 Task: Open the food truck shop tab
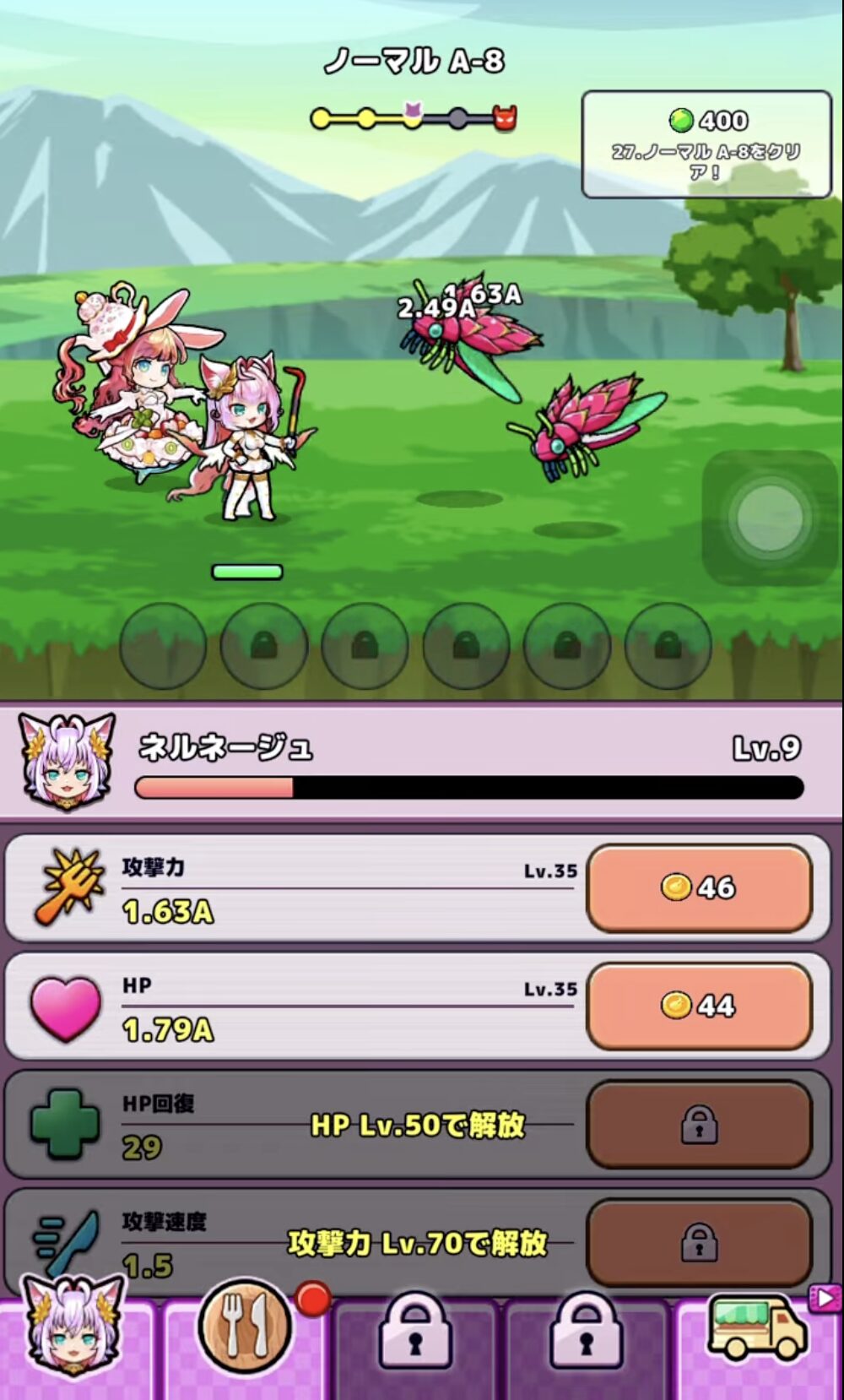757,1343
